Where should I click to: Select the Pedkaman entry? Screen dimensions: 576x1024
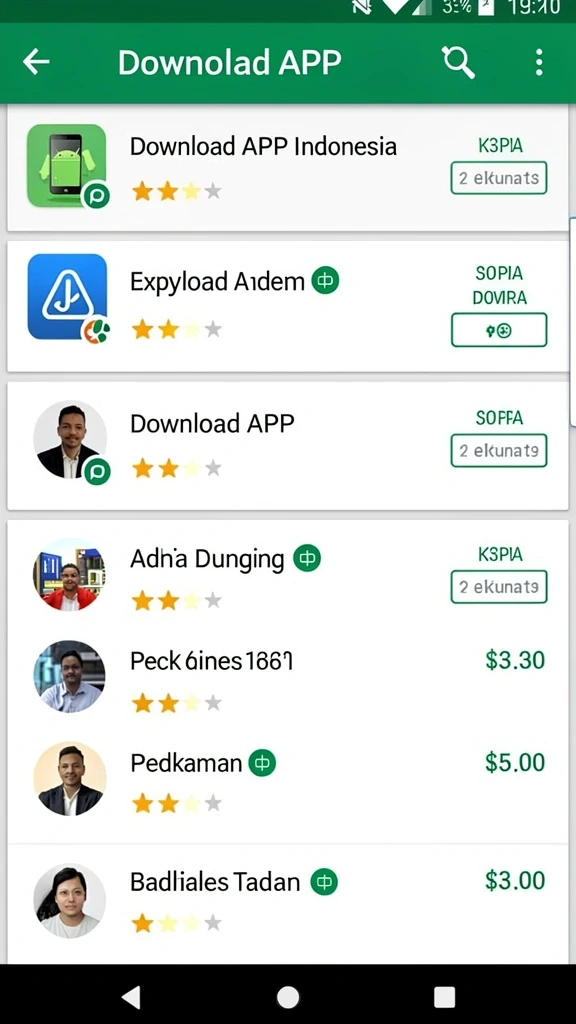[287, 780]
